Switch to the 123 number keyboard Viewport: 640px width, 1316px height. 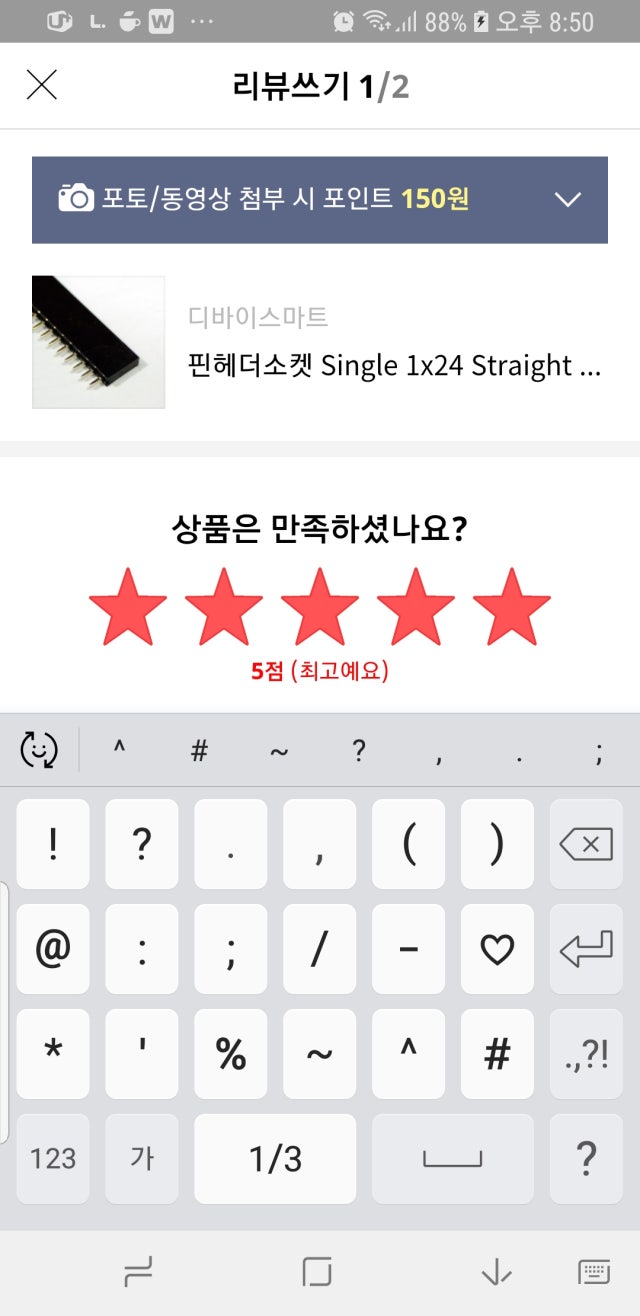pos(53,1158)
